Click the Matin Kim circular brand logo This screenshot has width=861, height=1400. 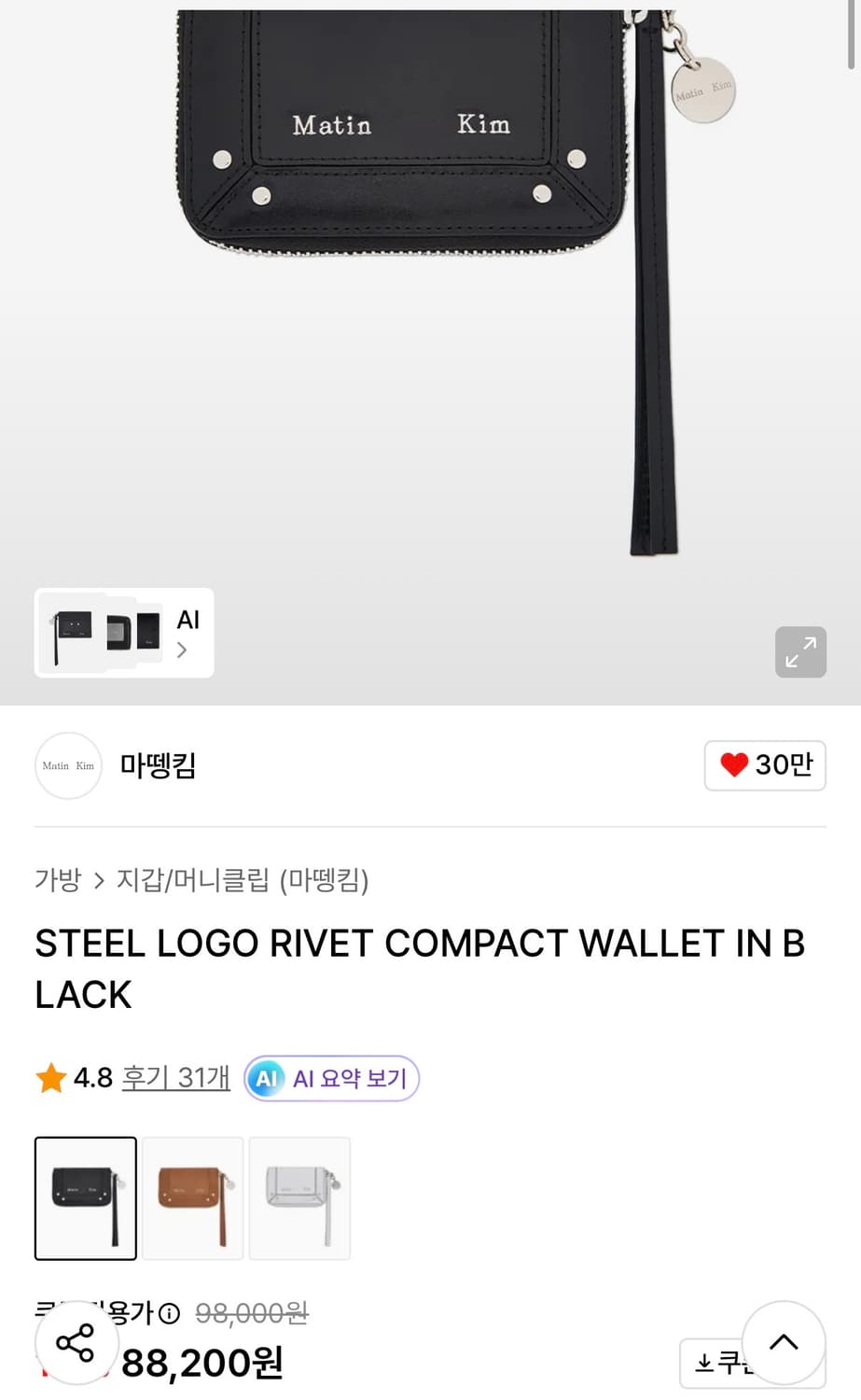tap(67, 765)
